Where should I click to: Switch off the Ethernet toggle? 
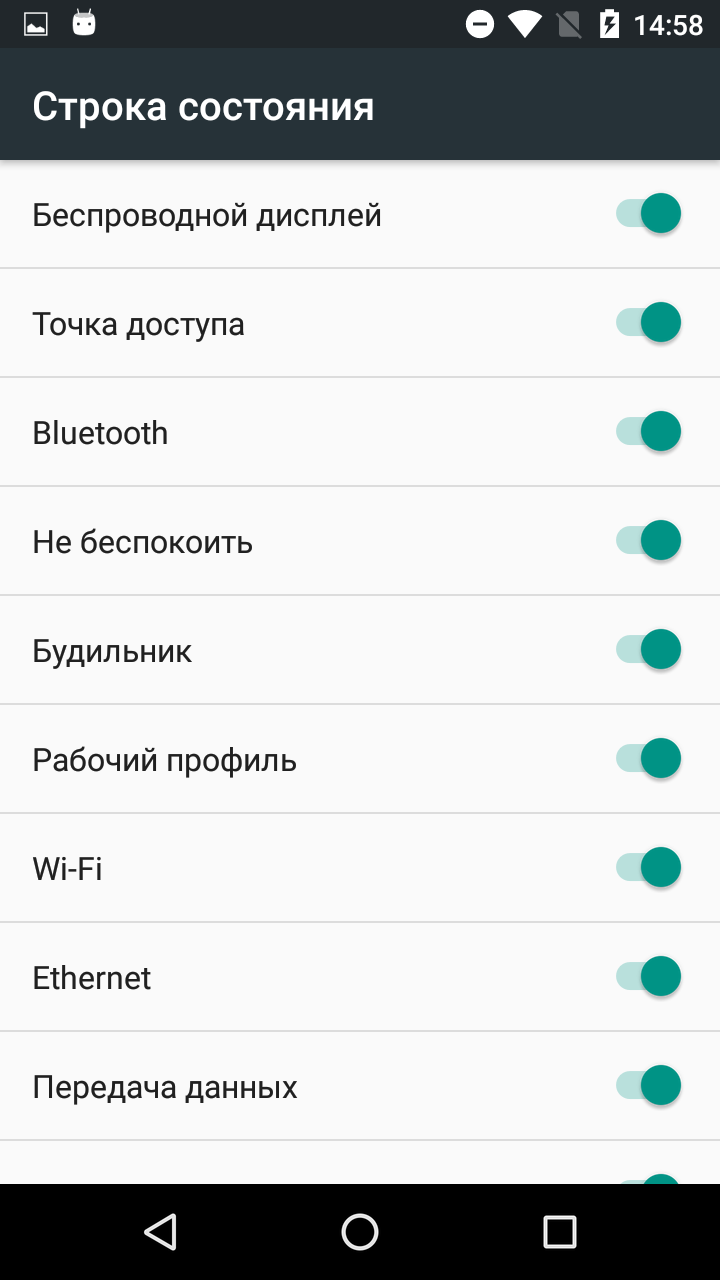tap(648, 977)
